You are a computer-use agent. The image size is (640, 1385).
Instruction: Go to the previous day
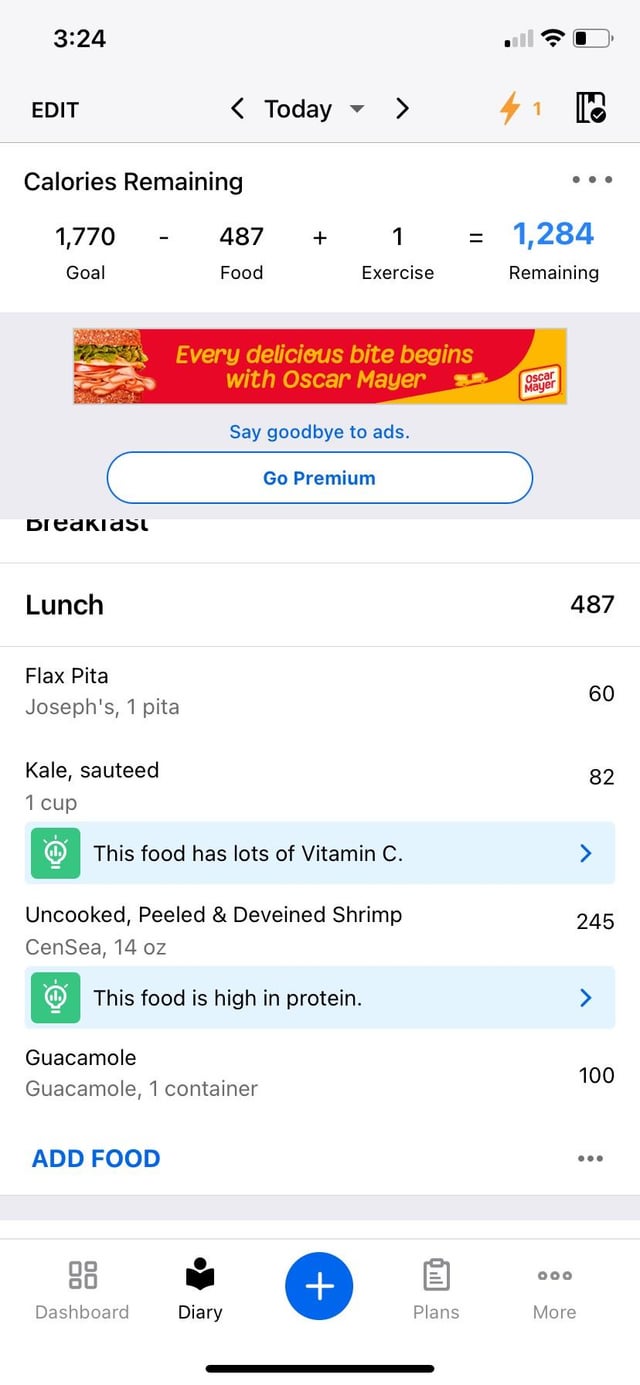[237, 109]
